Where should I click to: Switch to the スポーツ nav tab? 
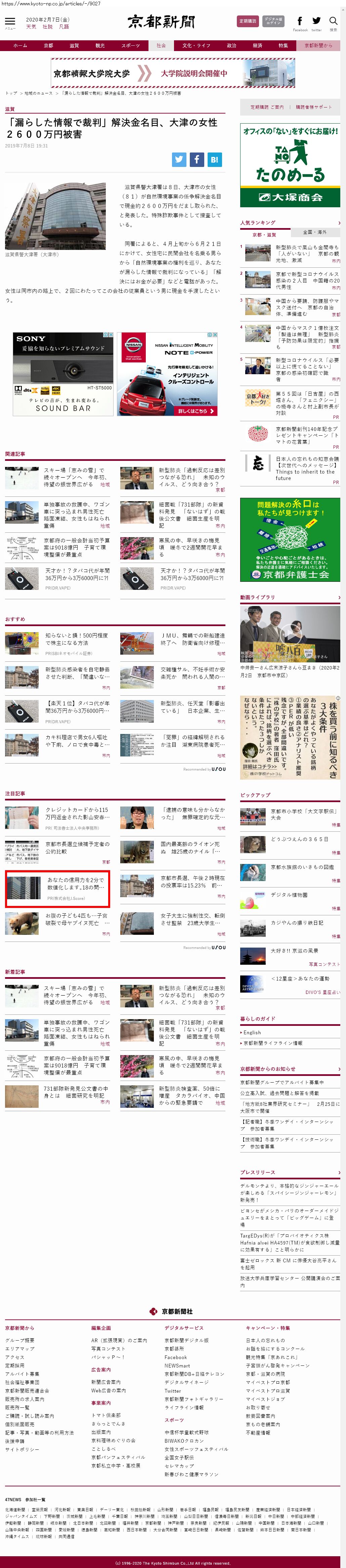click(x=130, y=46)
